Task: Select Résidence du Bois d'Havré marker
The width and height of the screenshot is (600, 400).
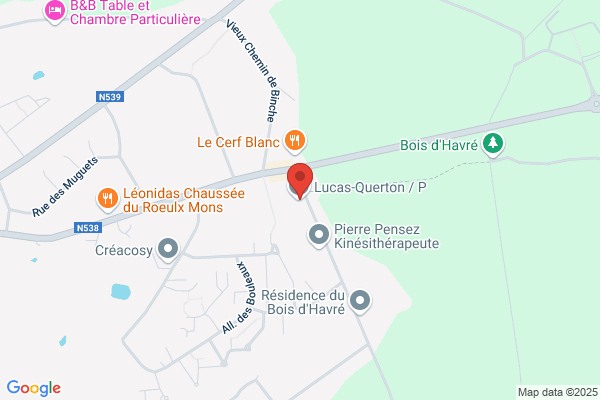Action: [x=360, y=301]
